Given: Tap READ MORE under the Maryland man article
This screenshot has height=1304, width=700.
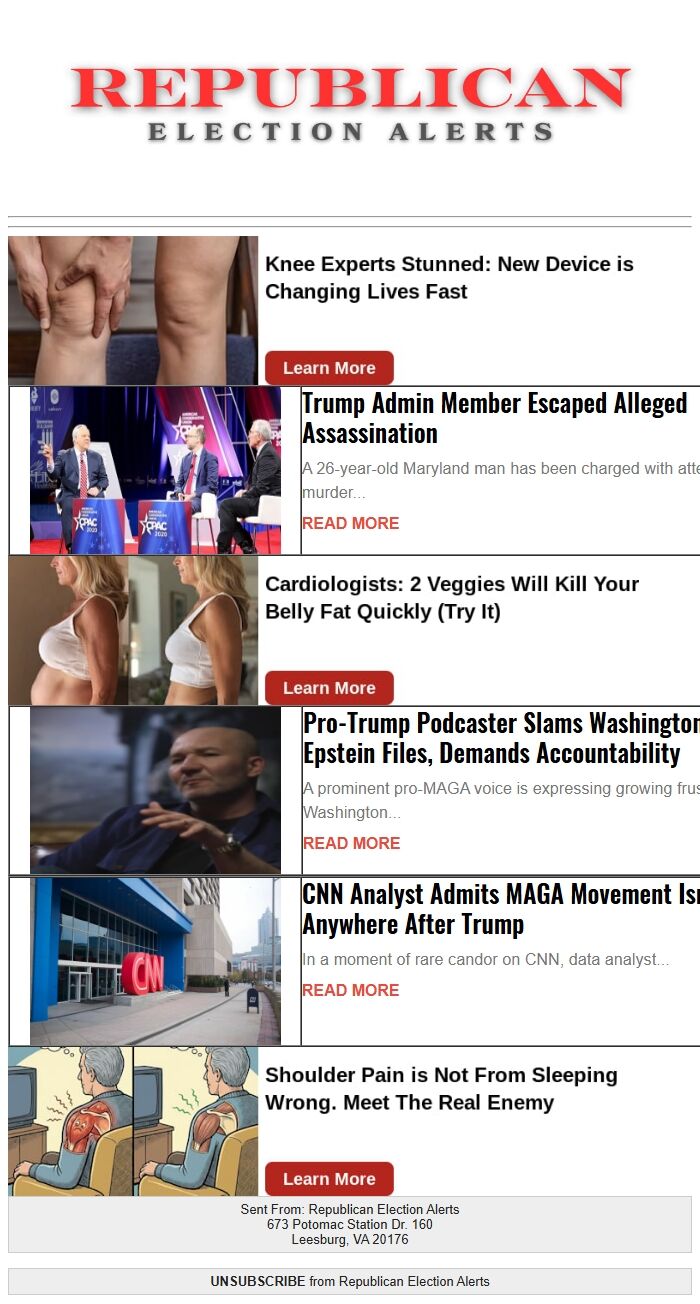Looking at the screenshot, I should pyautogui.click(x=350, y=523).
